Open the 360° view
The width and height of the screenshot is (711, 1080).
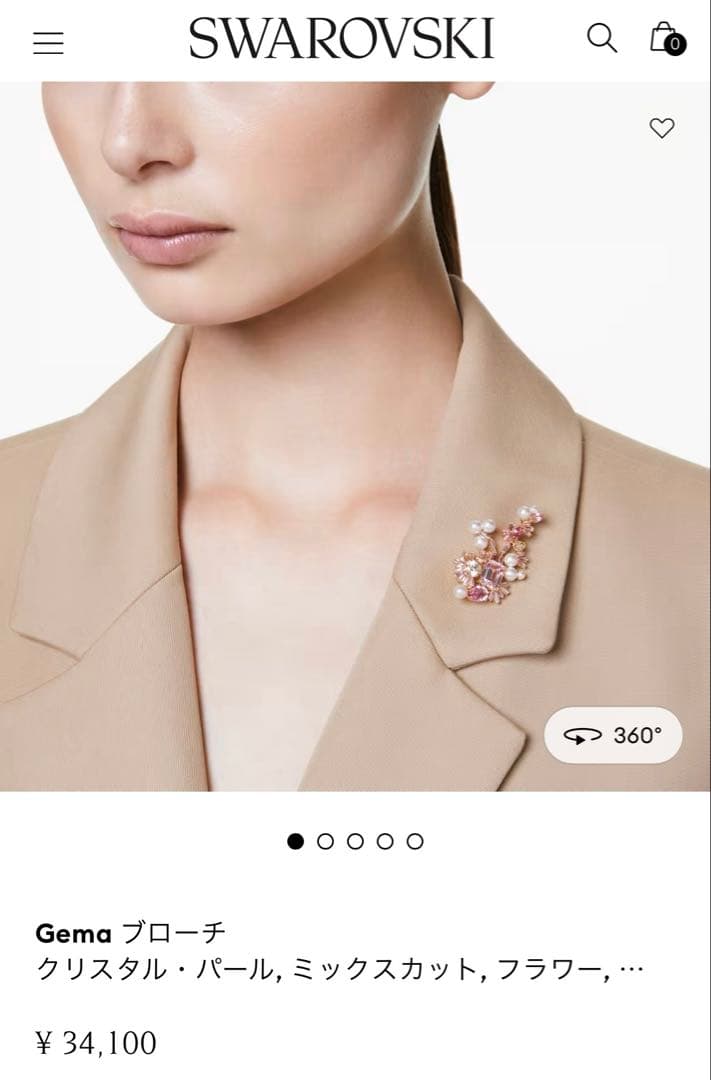[613, 736]
